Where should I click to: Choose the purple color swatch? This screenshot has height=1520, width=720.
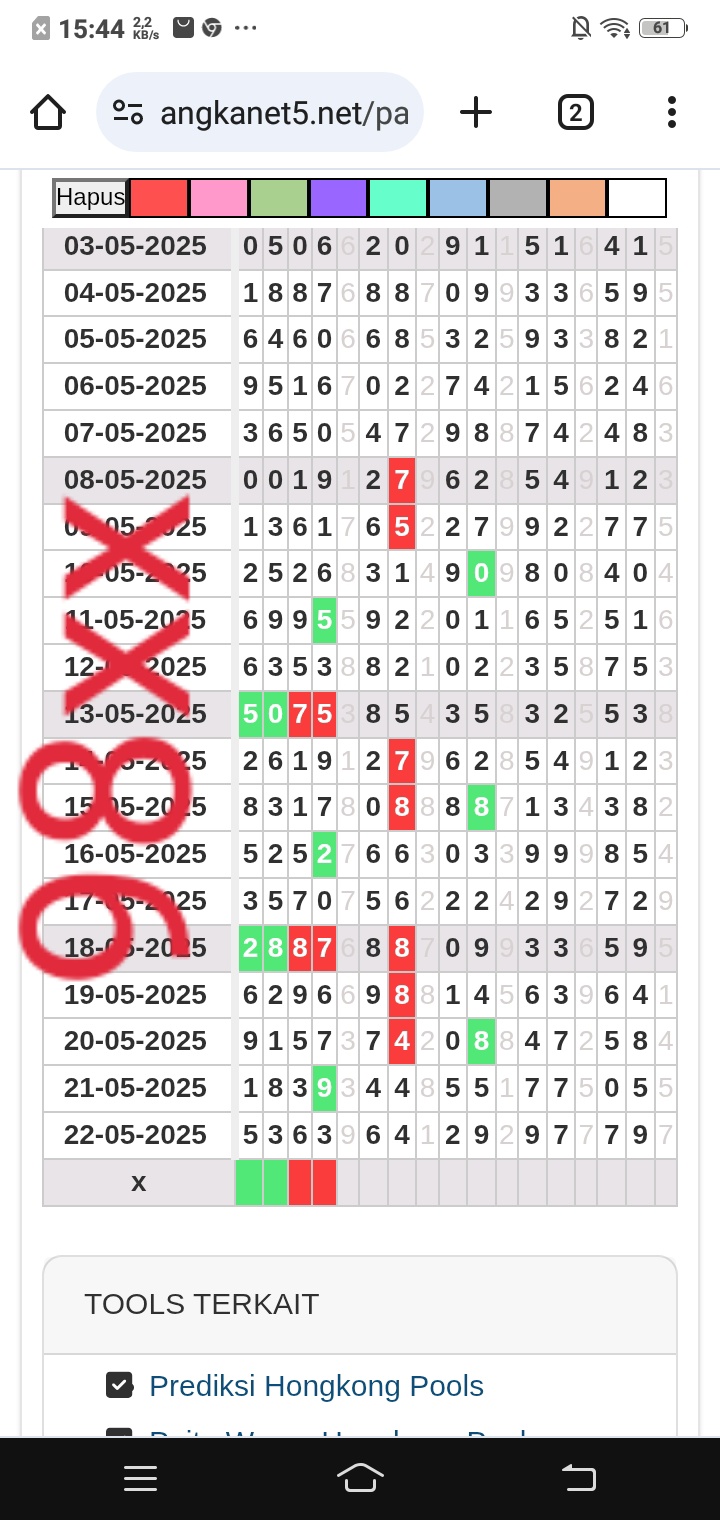pos(339,198)
